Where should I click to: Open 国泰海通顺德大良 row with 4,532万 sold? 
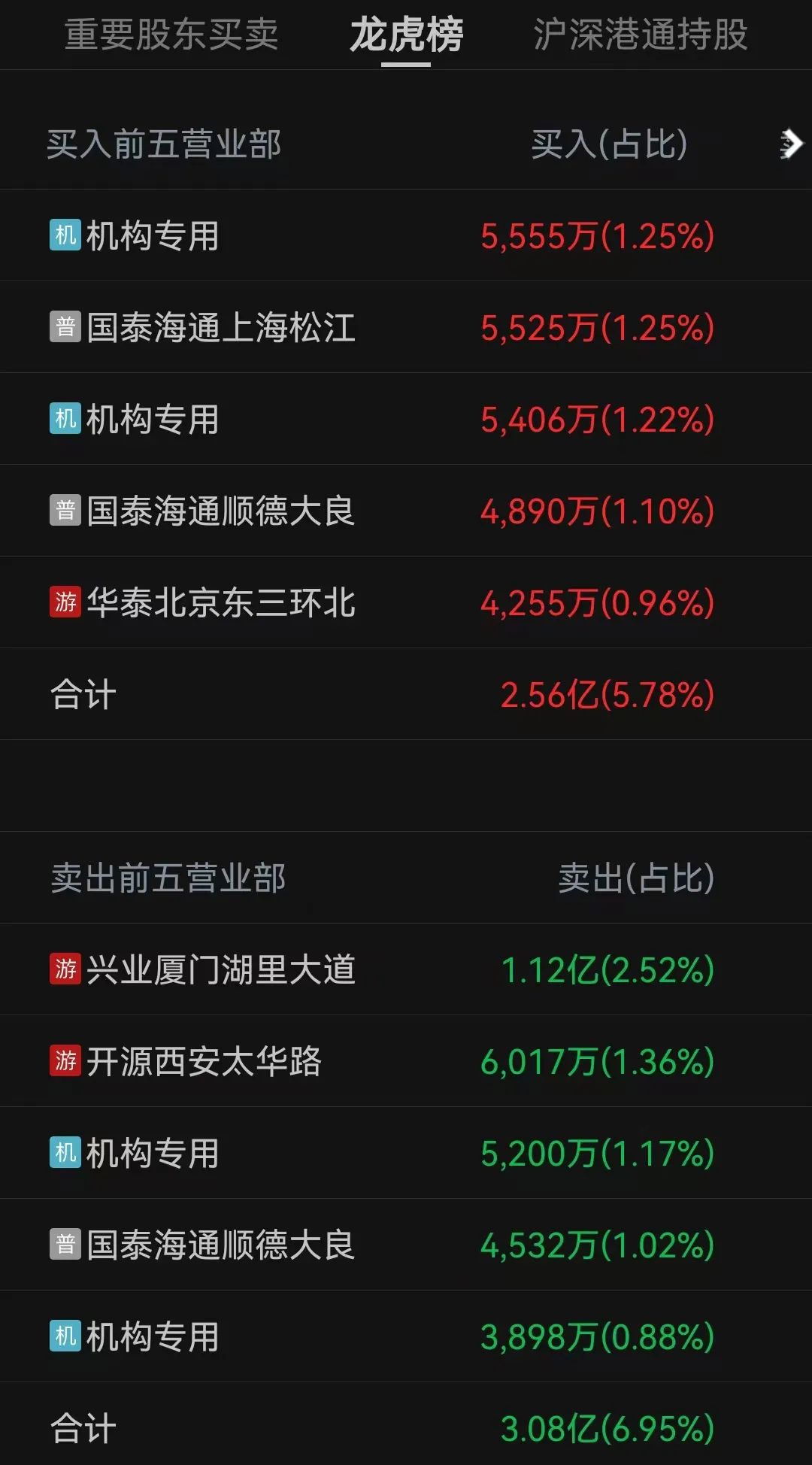point(406,1245)
